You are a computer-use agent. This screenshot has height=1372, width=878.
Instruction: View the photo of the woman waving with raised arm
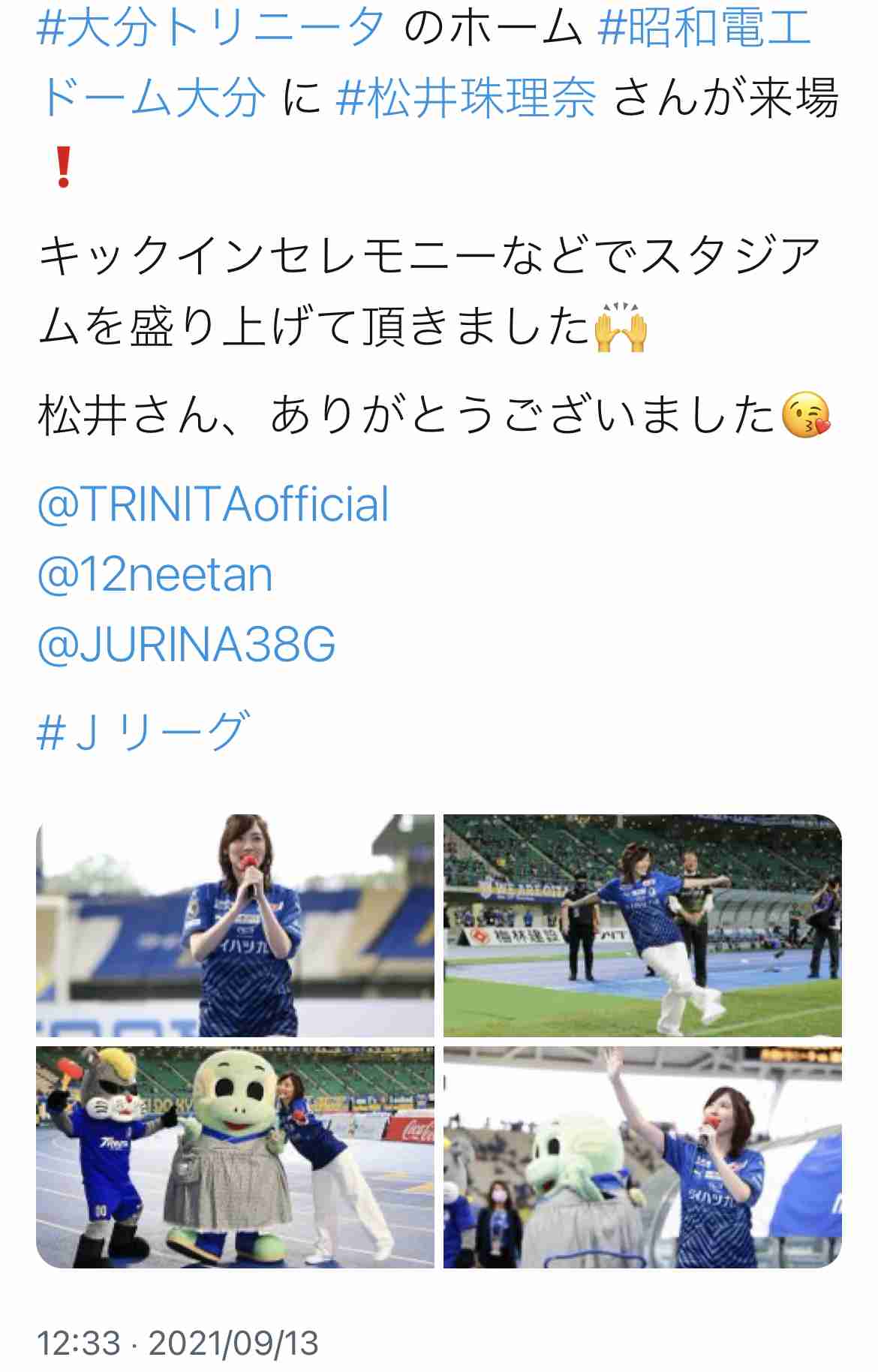coord(642,1157)
